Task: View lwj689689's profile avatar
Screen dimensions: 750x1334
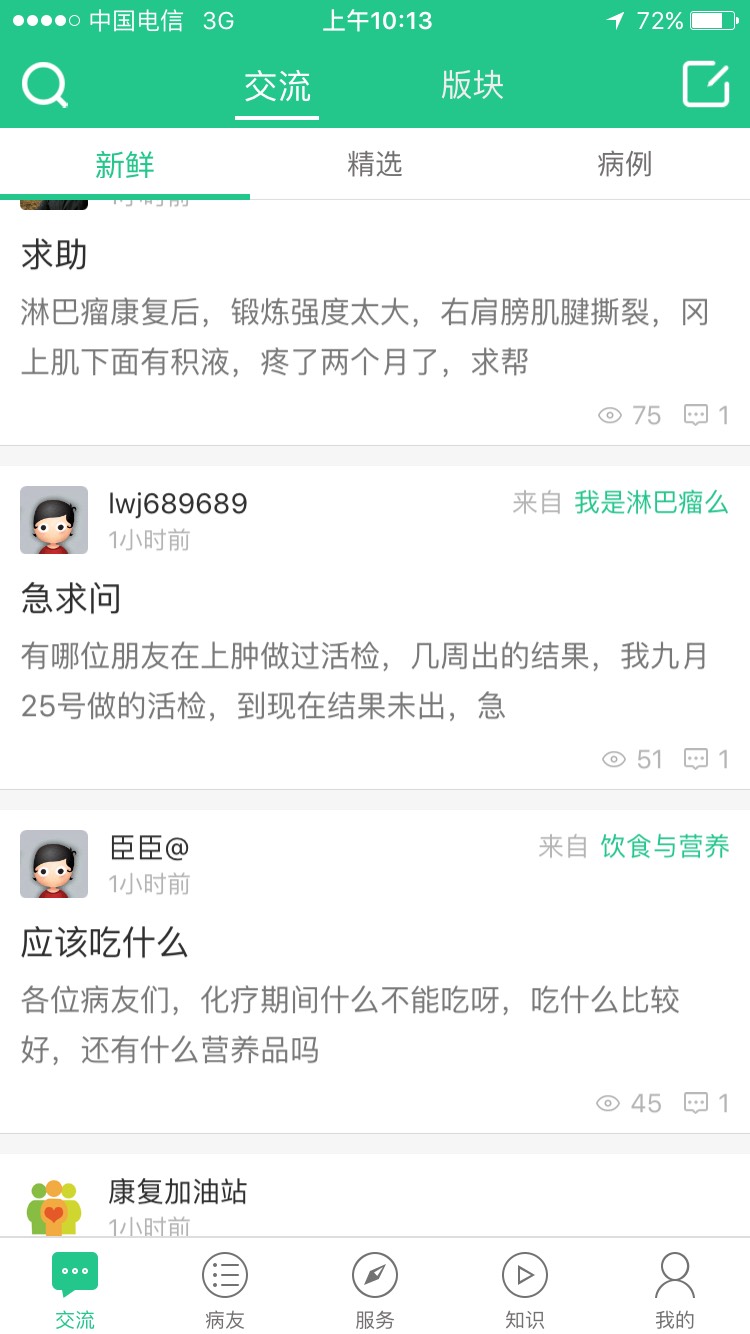Action: click(54, 520)
